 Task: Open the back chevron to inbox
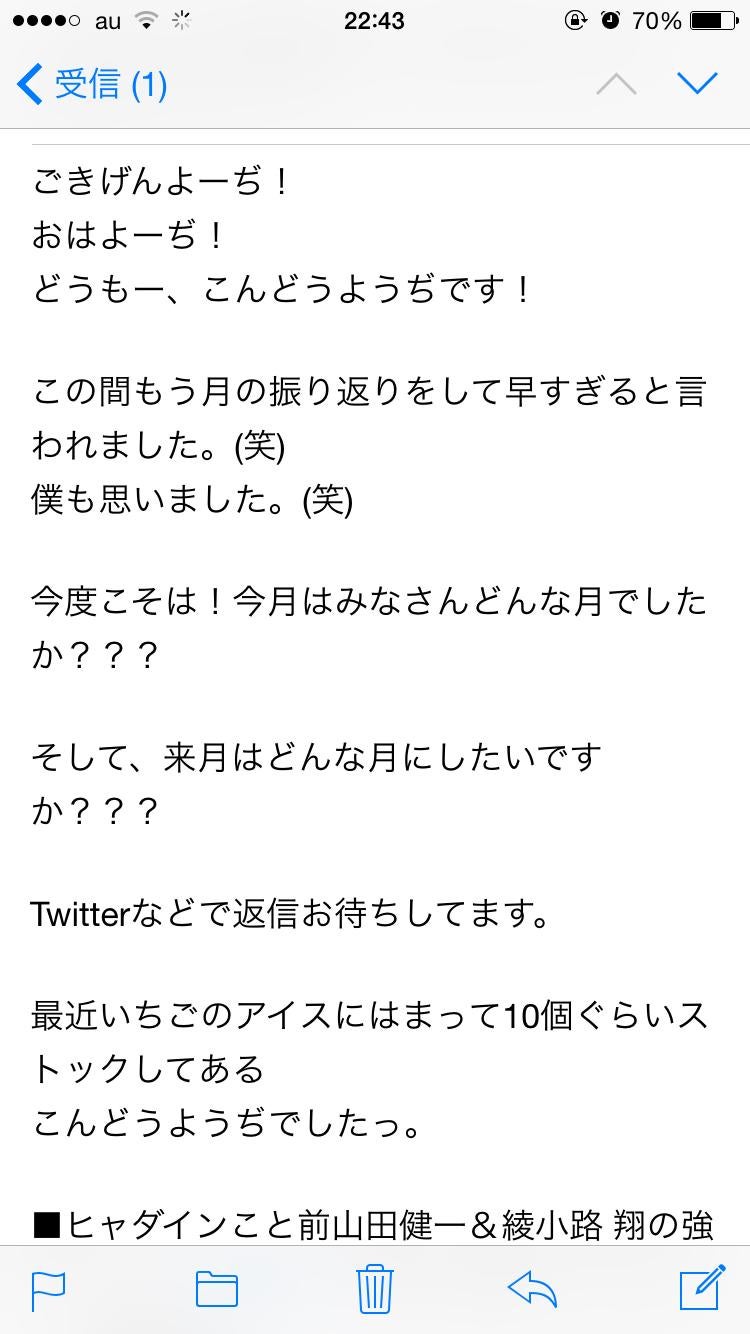(28, 84)
